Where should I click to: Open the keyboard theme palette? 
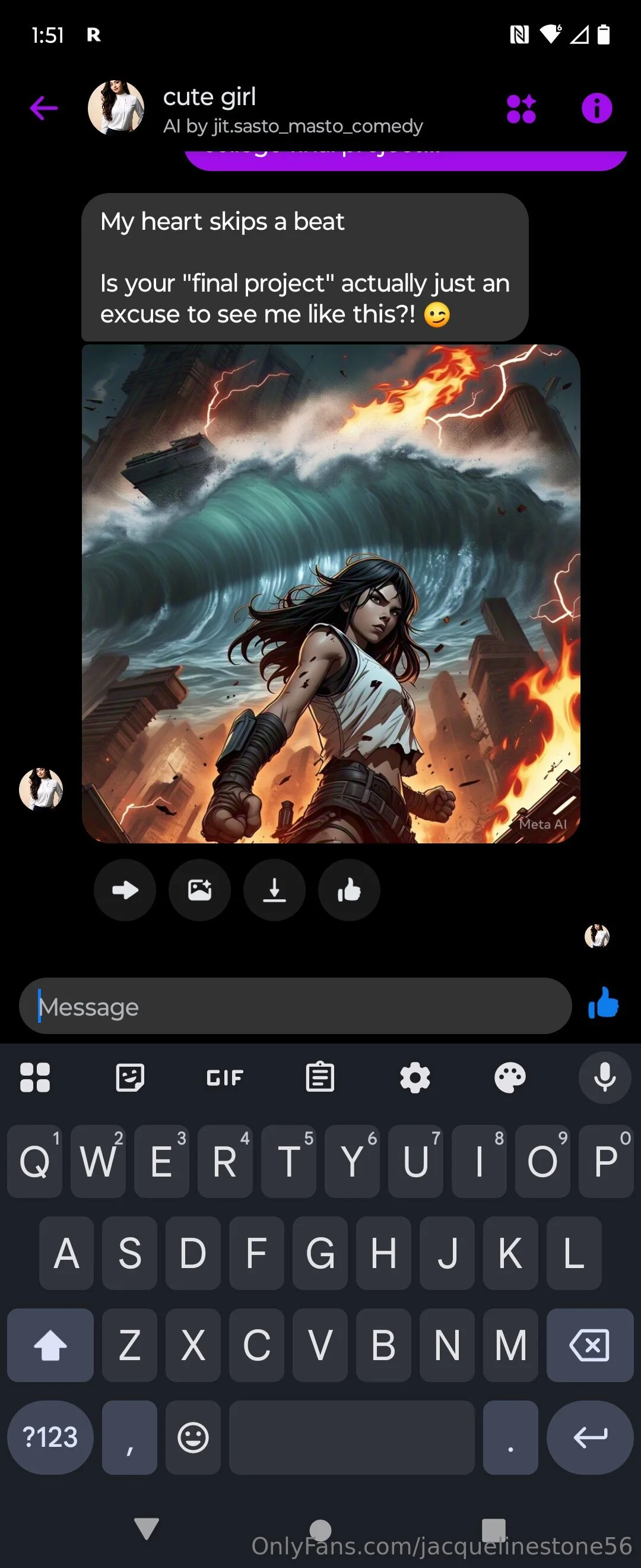(510, 1078)
